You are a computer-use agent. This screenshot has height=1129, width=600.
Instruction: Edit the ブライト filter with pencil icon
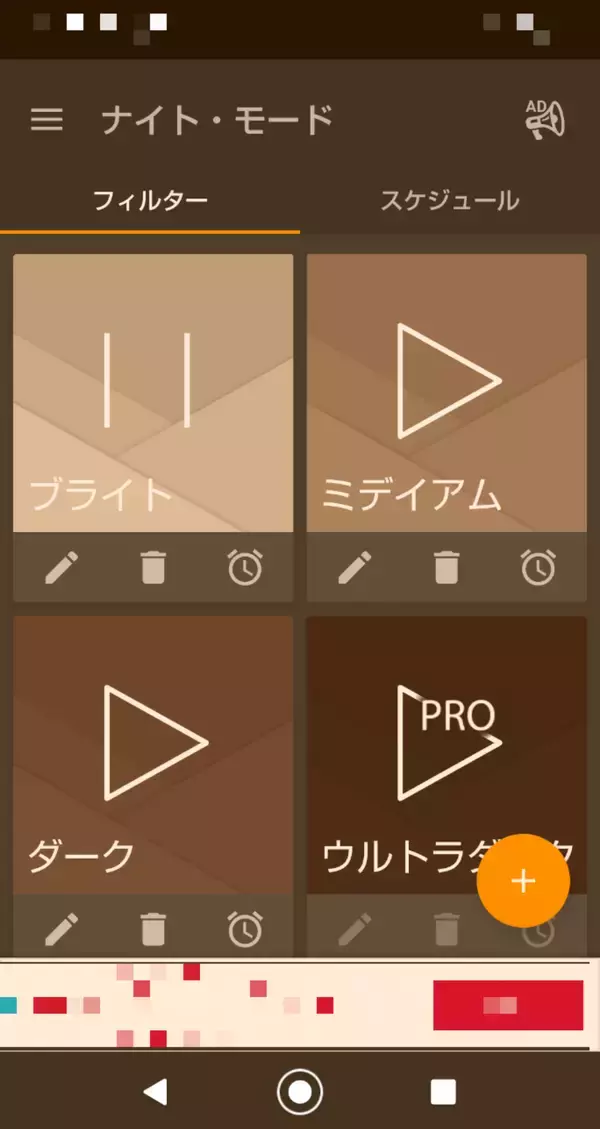coord(61,568)
